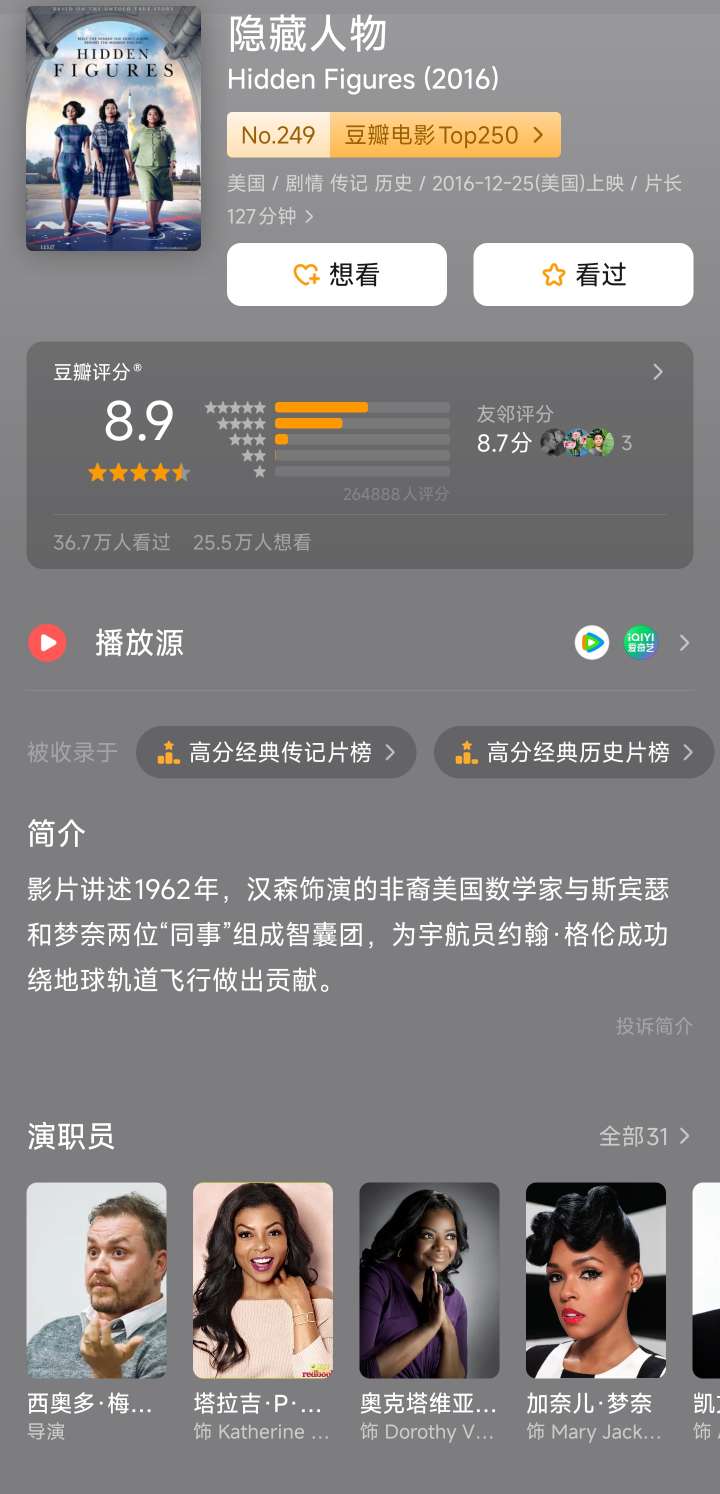Open the Hidden Figures movie poster
The image size is (720, 1494).
coord(113,128)
